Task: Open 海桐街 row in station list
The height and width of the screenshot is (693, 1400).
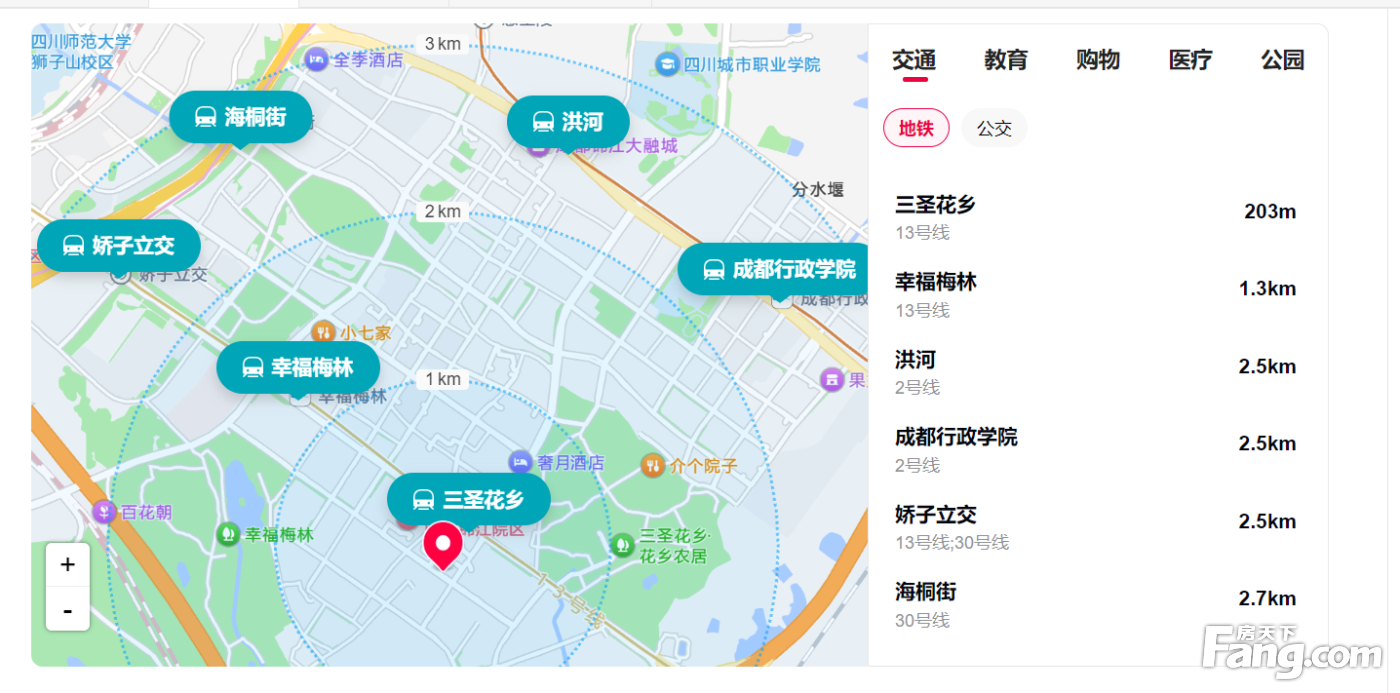Action: tap(1095, 605)
